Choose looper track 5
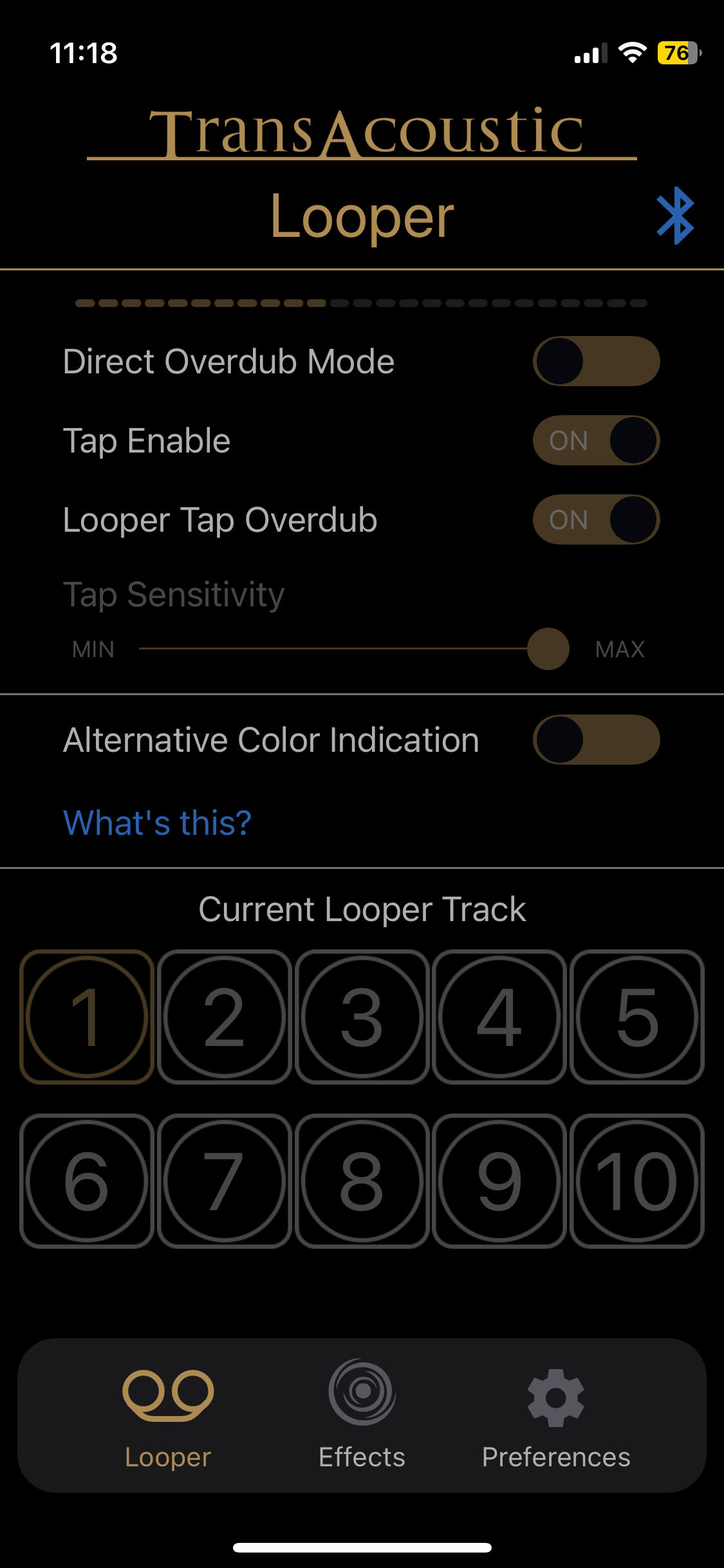The width and height of the screenshot is (724, 1568). [x=636, y=1020]
